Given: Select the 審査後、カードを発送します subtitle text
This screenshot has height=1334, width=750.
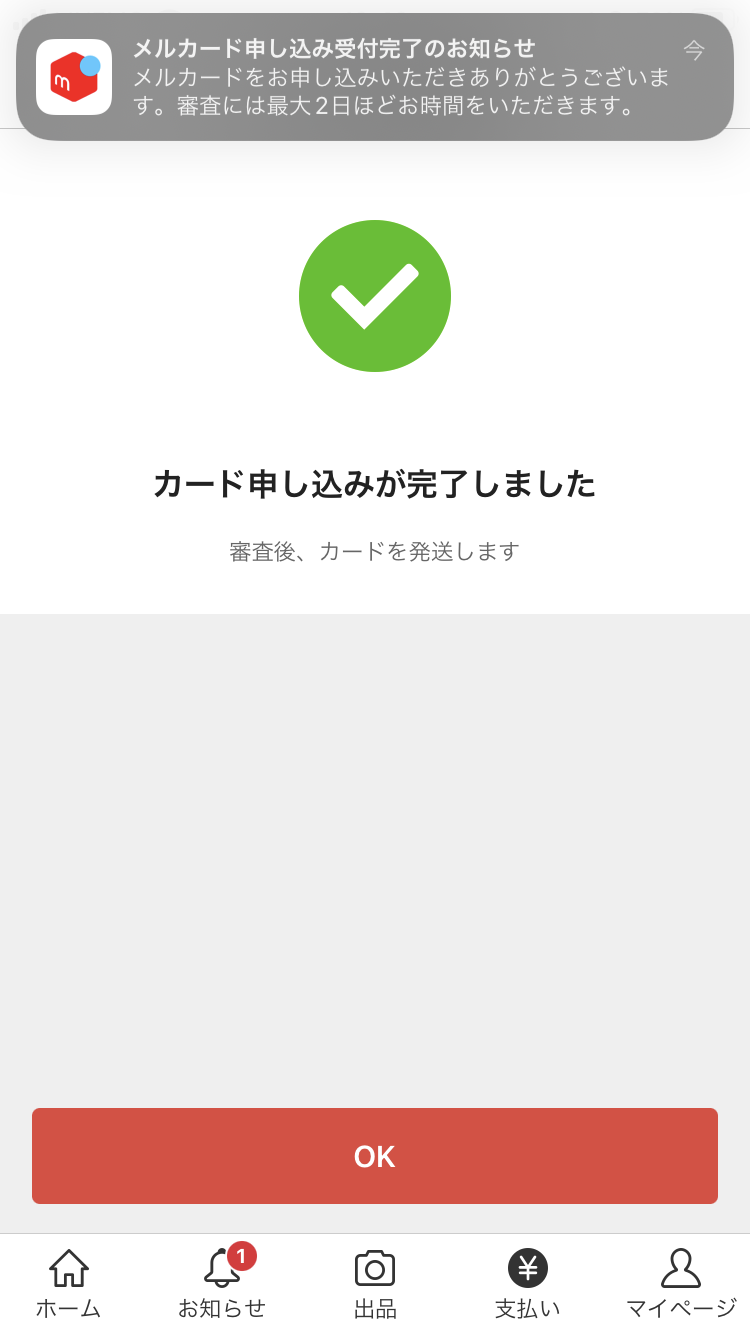Looking at the screenshot, I should click(375, 551).
